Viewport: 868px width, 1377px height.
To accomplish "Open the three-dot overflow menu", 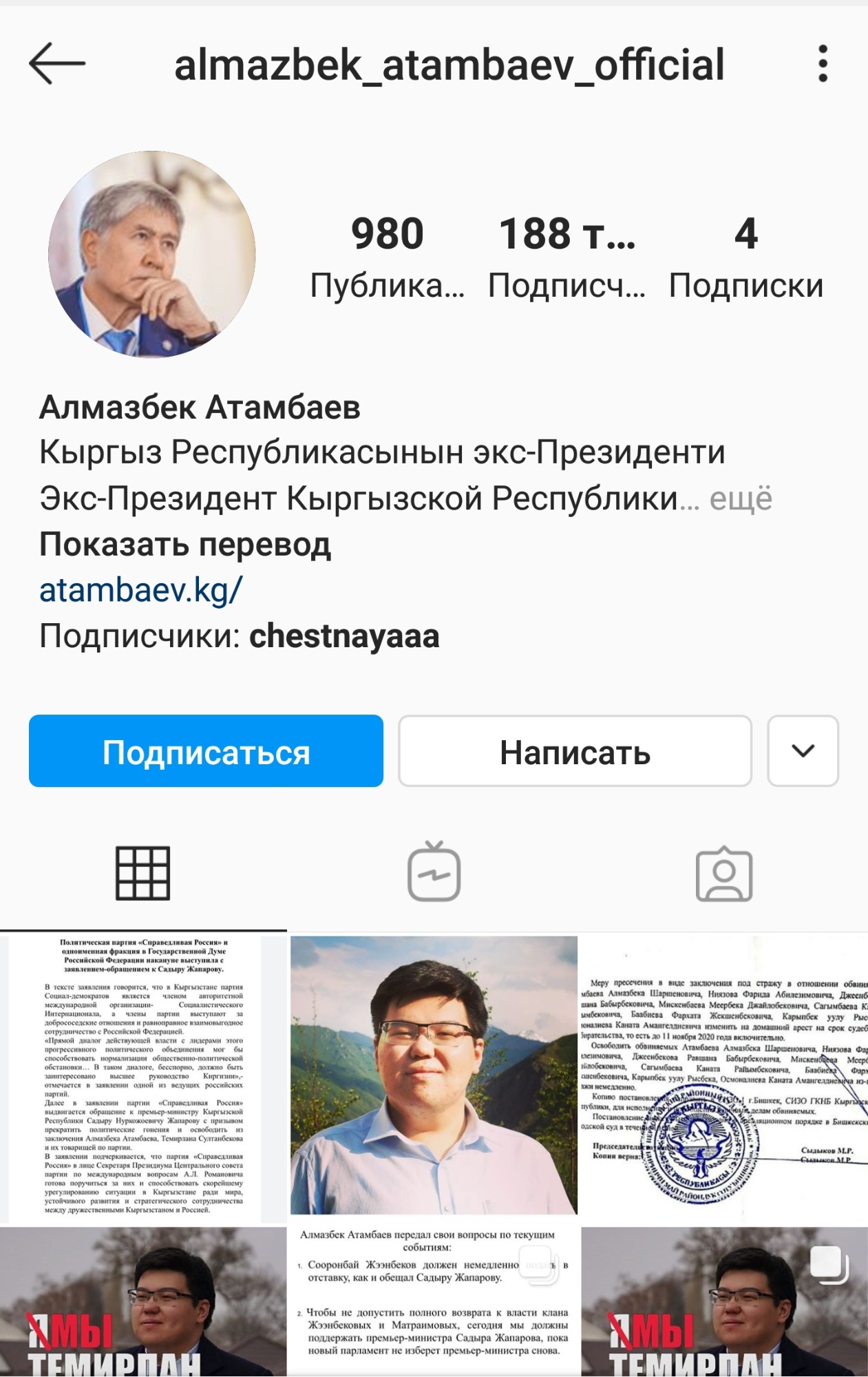I will click(x=823, y=64).
